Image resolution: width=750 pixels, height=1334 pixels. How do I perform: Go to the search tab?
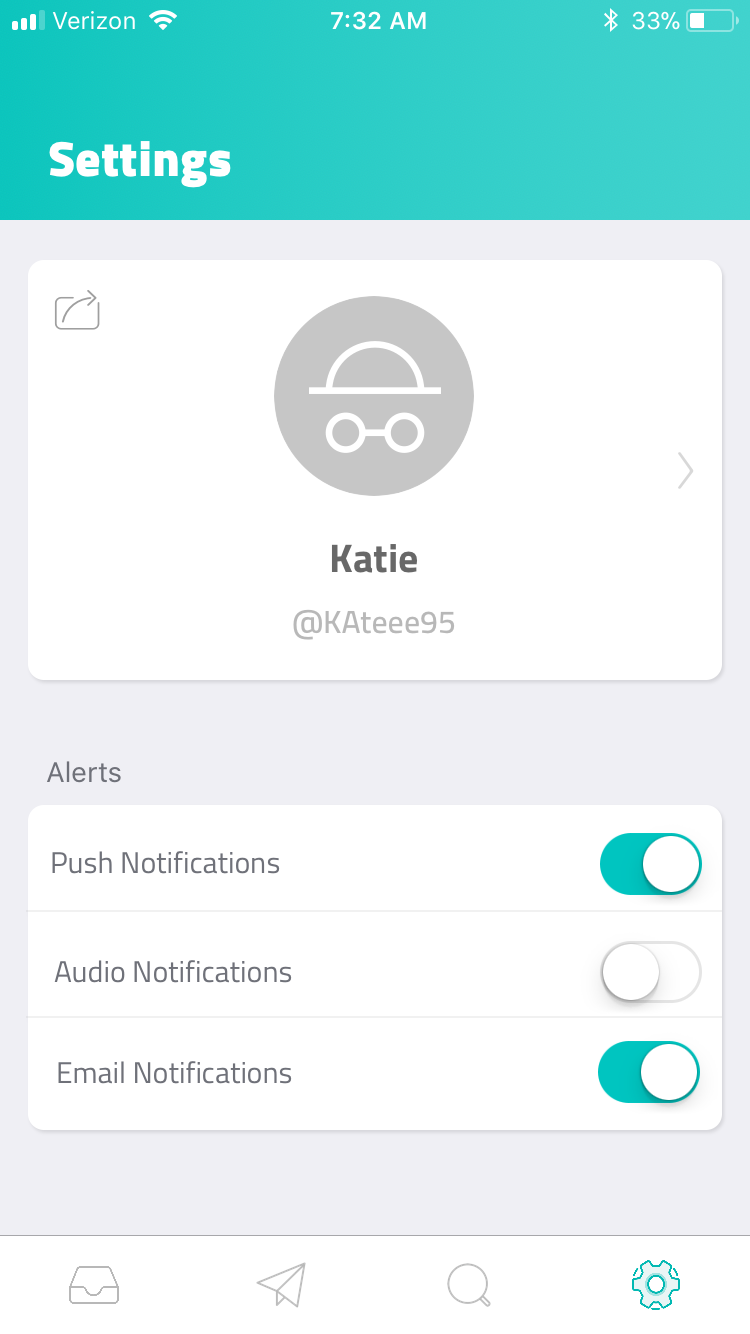click(468, 1284)
